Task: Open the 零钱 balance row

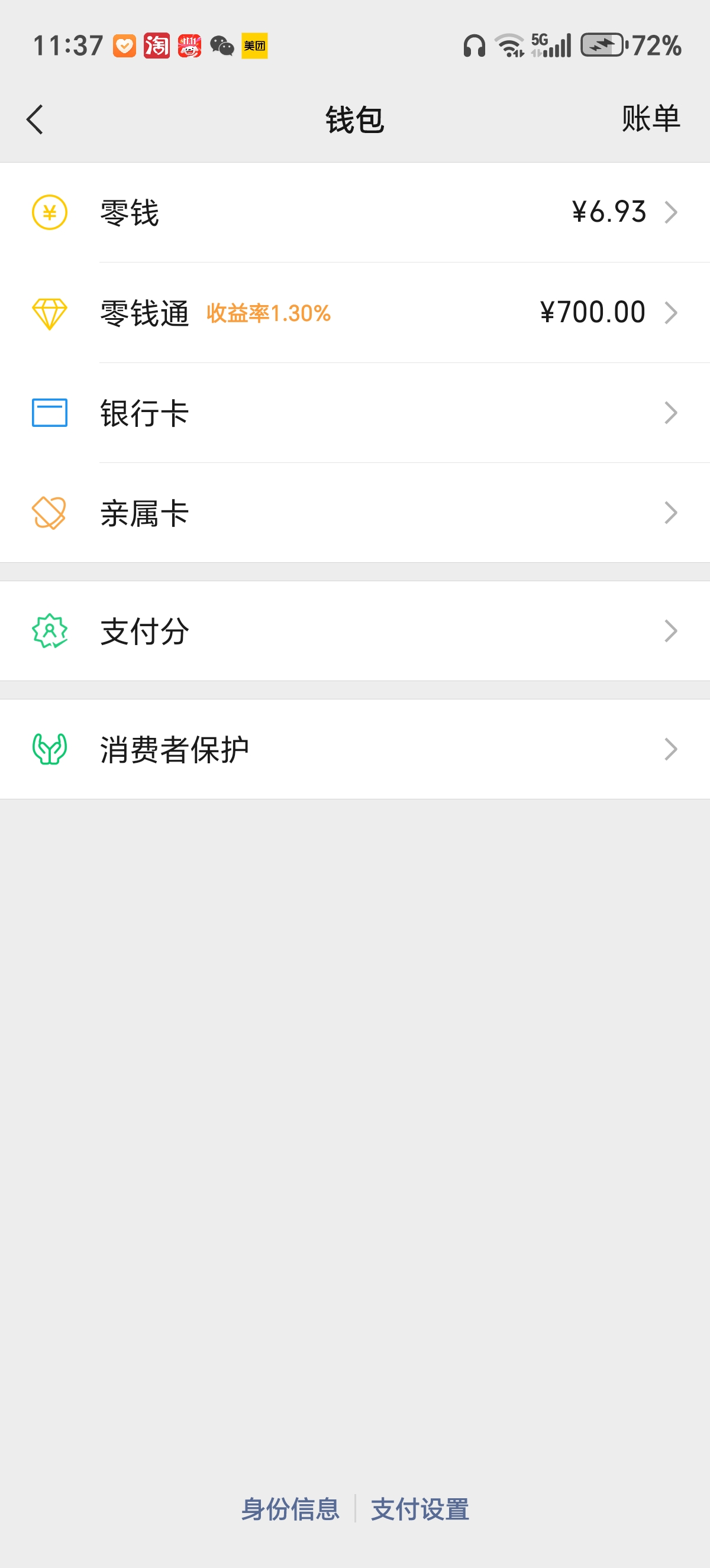Action: point(355,212)
